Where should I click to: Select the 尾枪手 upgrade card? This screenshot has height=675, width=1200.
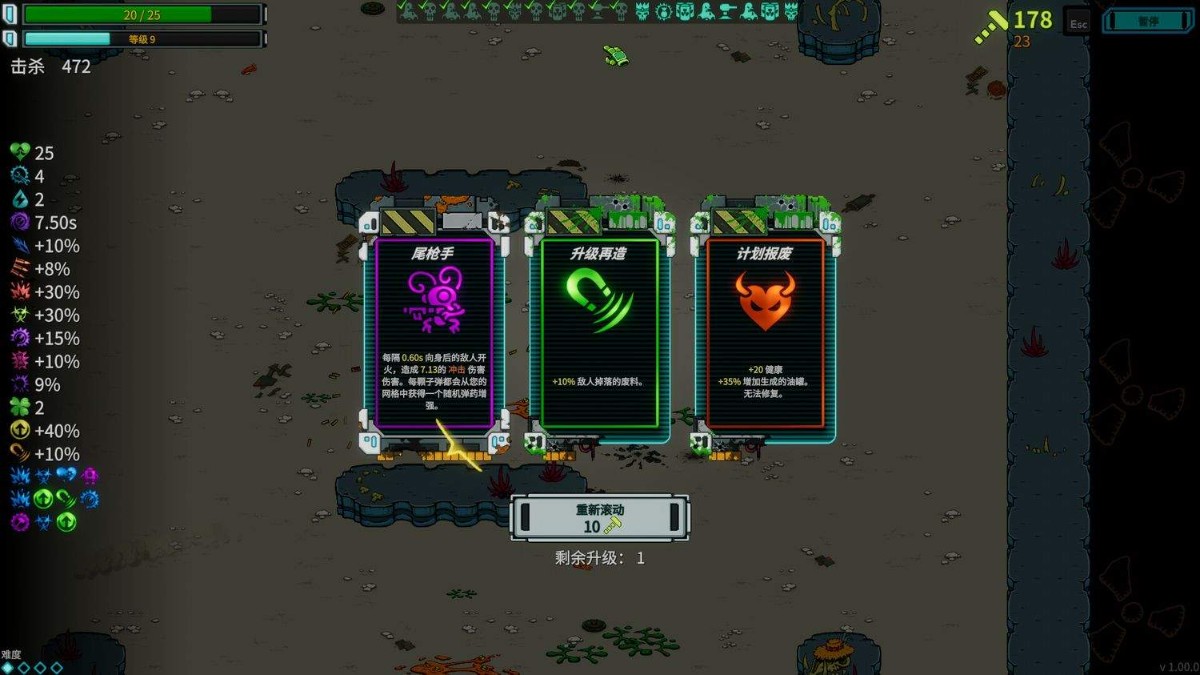point(434,332)
